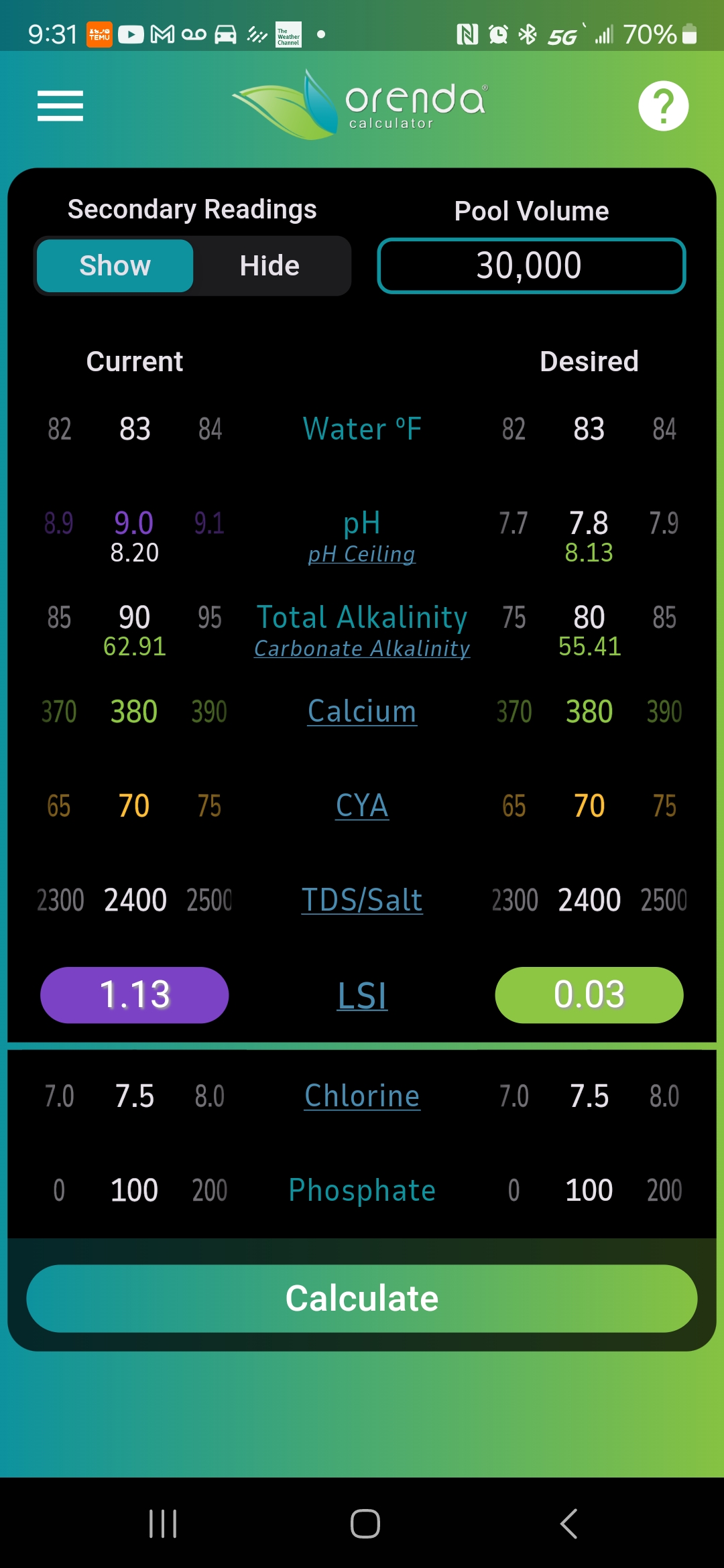Tap the Calculate button
The width and height of the screenshot is (724, 1568).
[362, 1299]
